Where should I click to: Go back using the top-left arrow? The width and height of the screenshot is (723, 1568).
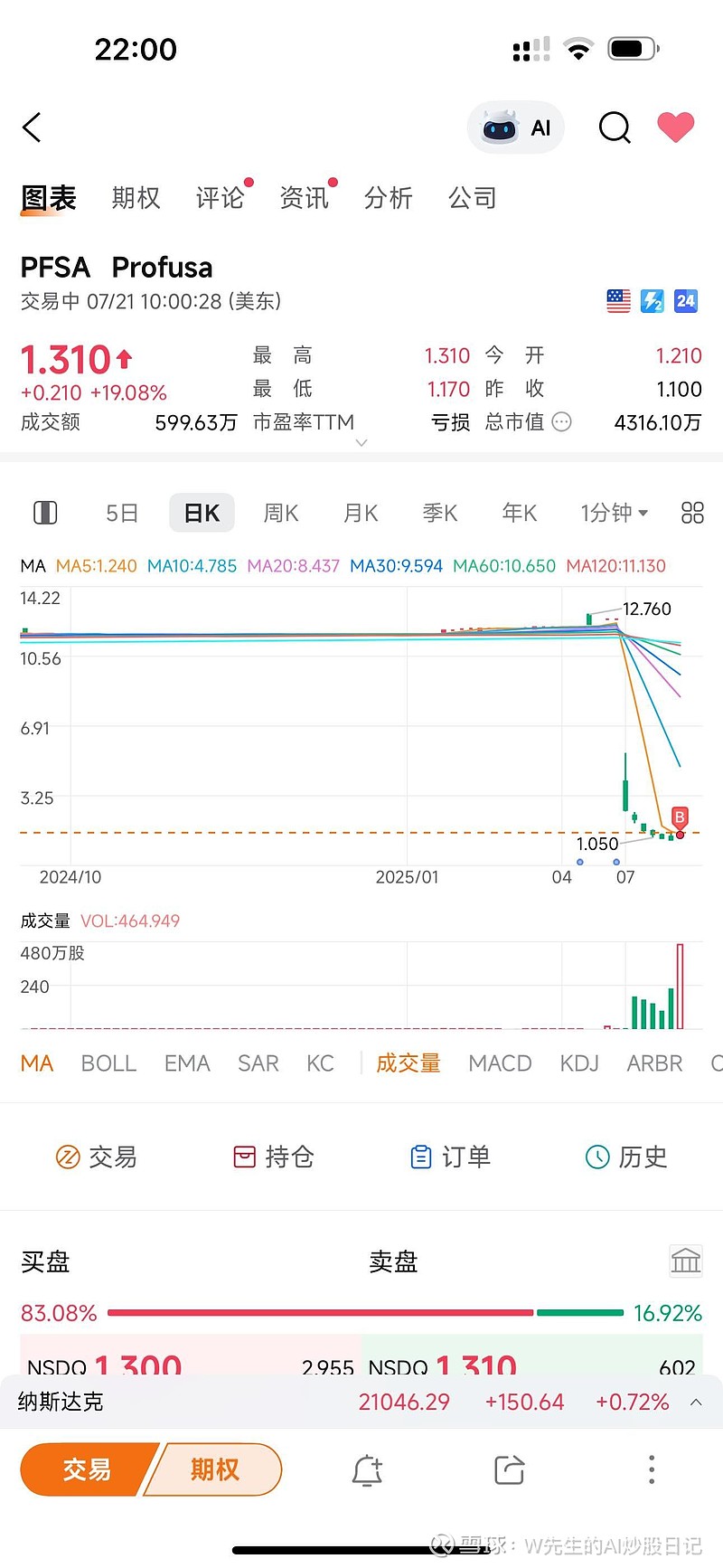33,128
